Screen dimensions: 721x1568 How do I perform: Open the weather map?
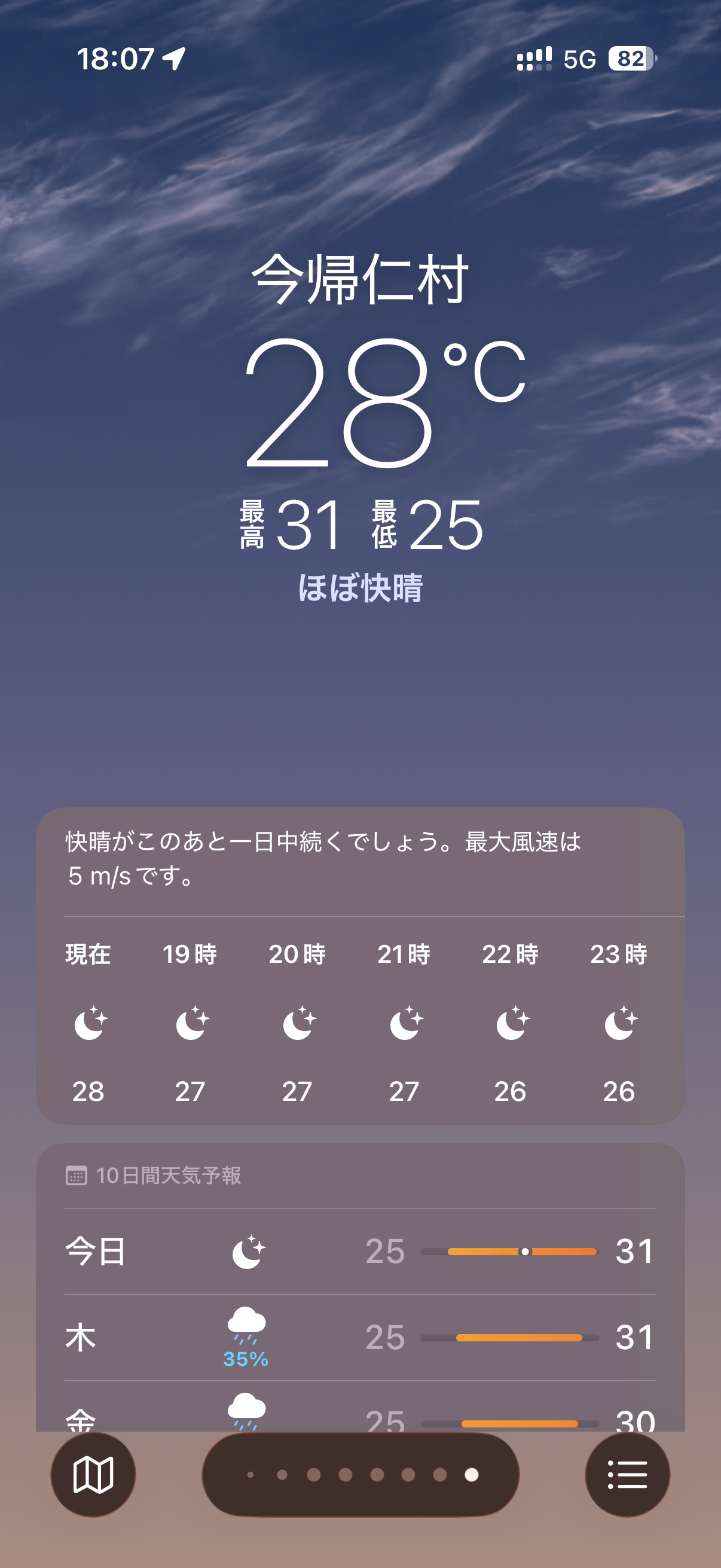[x=93, y=1474]
